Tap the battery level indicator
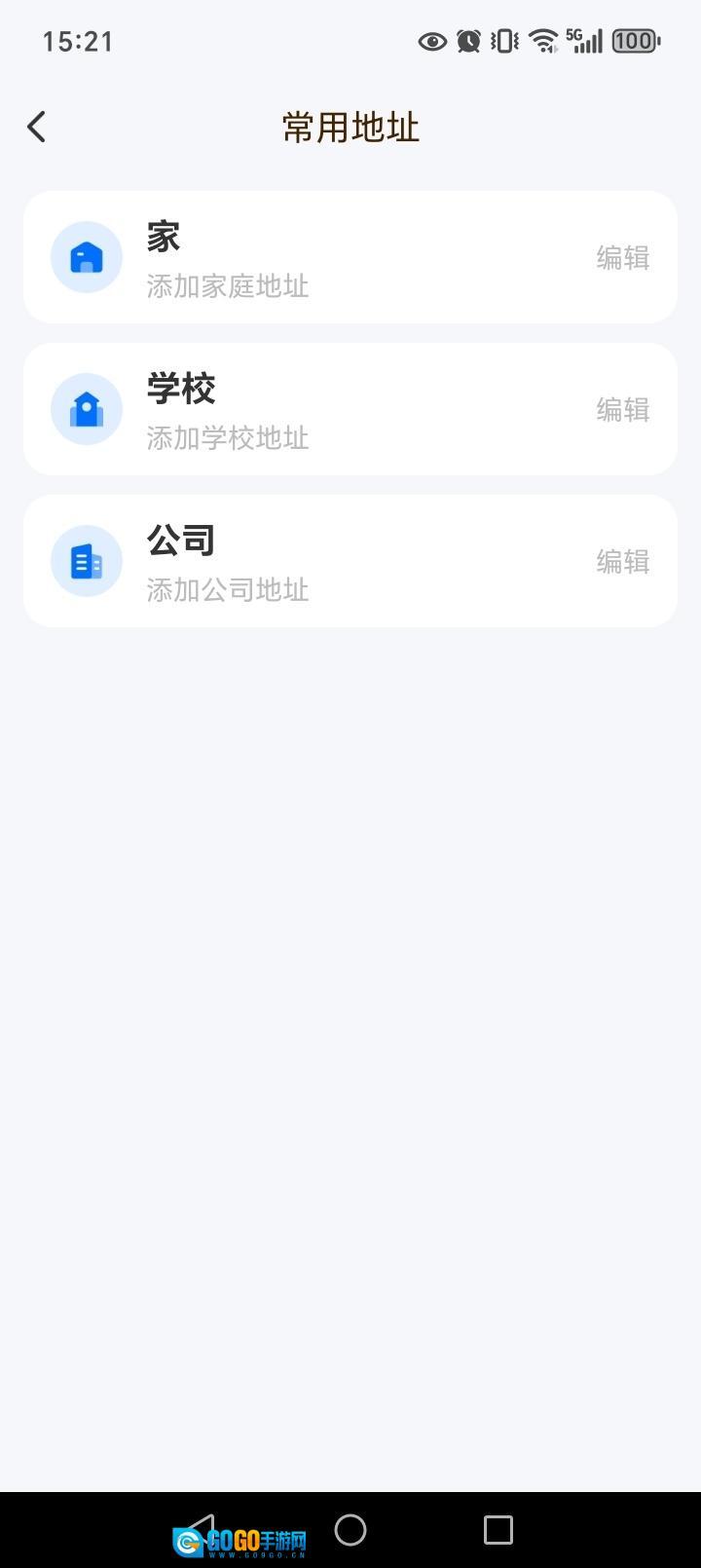This screenshot has height=1568, width=701. click(633, 41)
